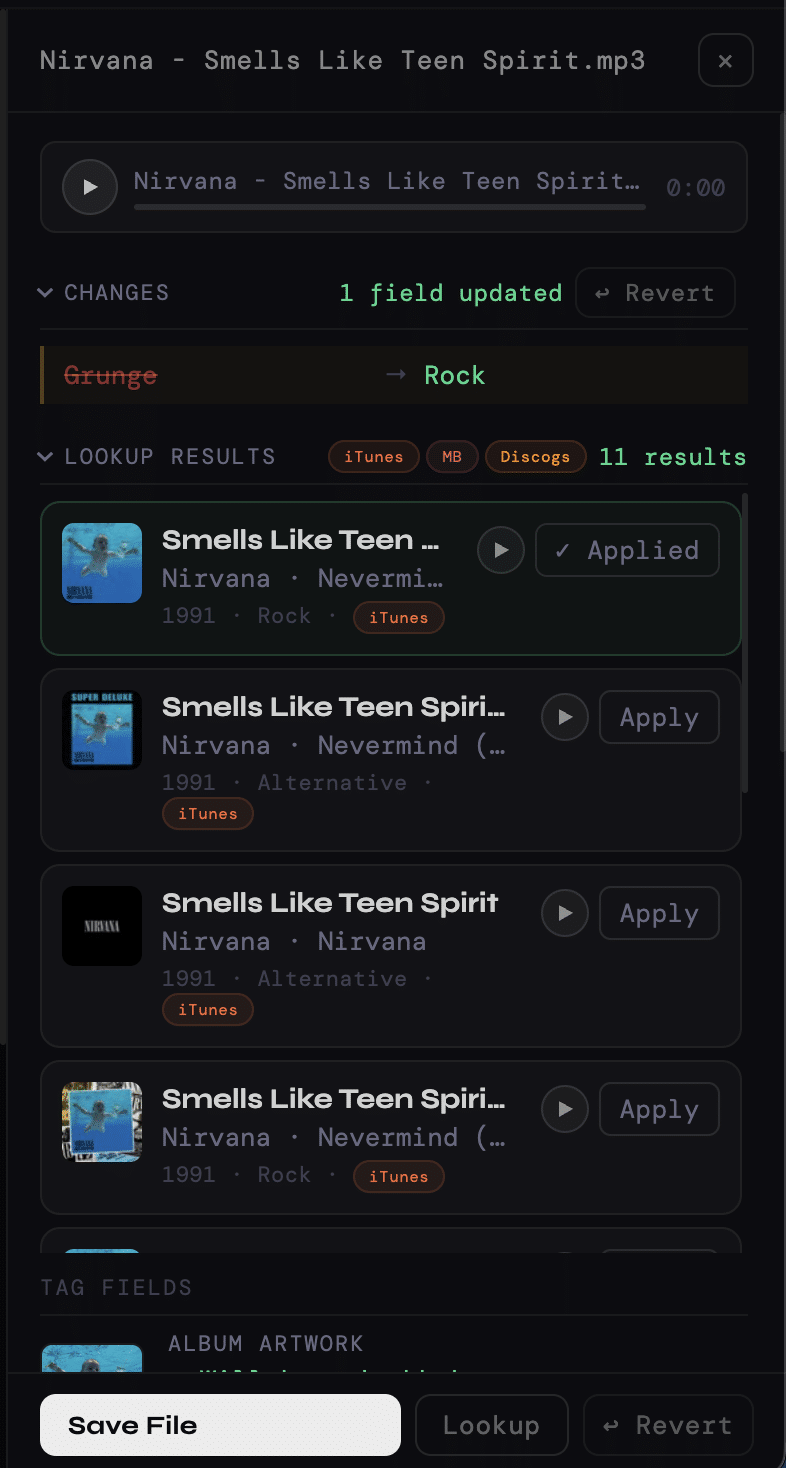Preview the applied Nevermind Rock result
Screen dimensions: 786x1468
tap(501, 550)
